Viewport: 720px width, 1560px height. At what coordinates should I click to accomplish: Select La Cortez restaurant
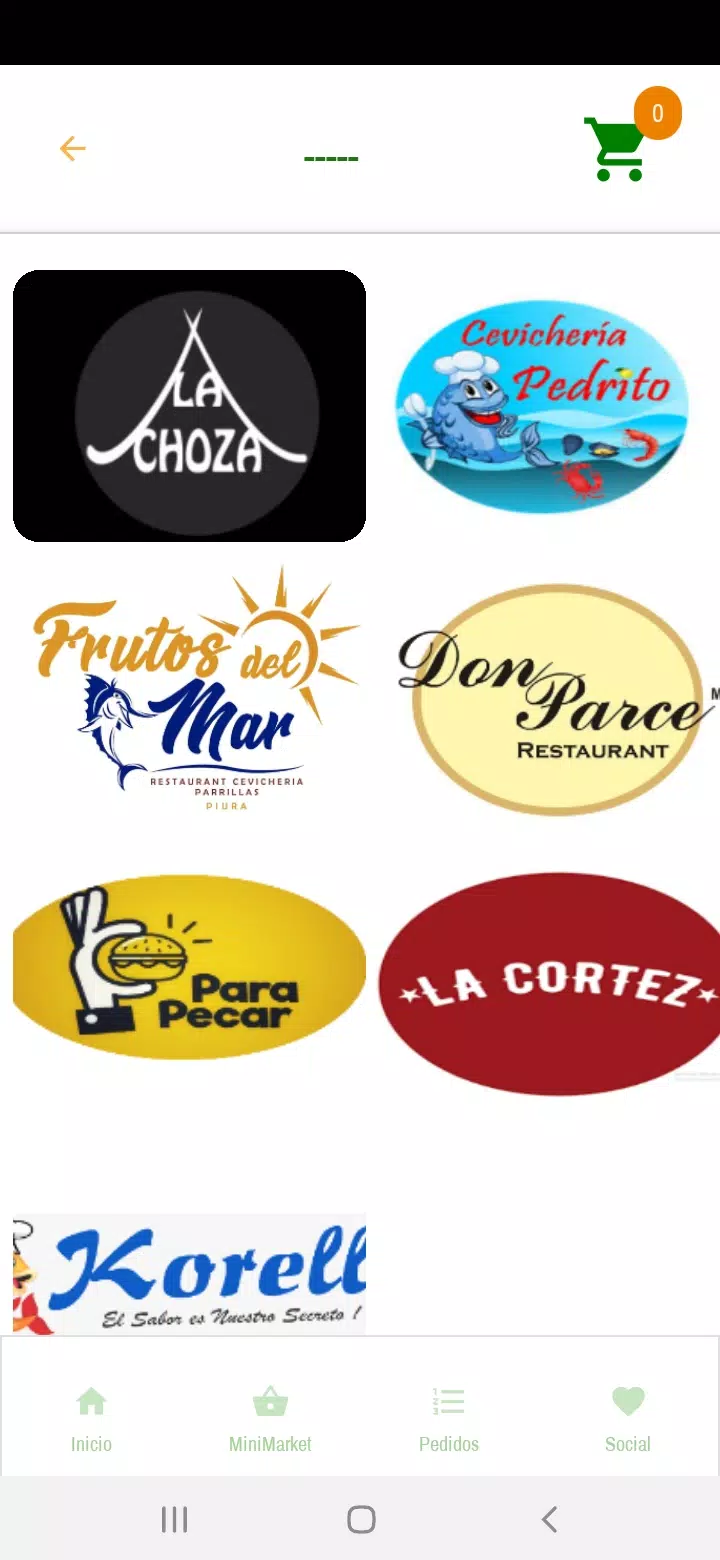tap(550, 984)
